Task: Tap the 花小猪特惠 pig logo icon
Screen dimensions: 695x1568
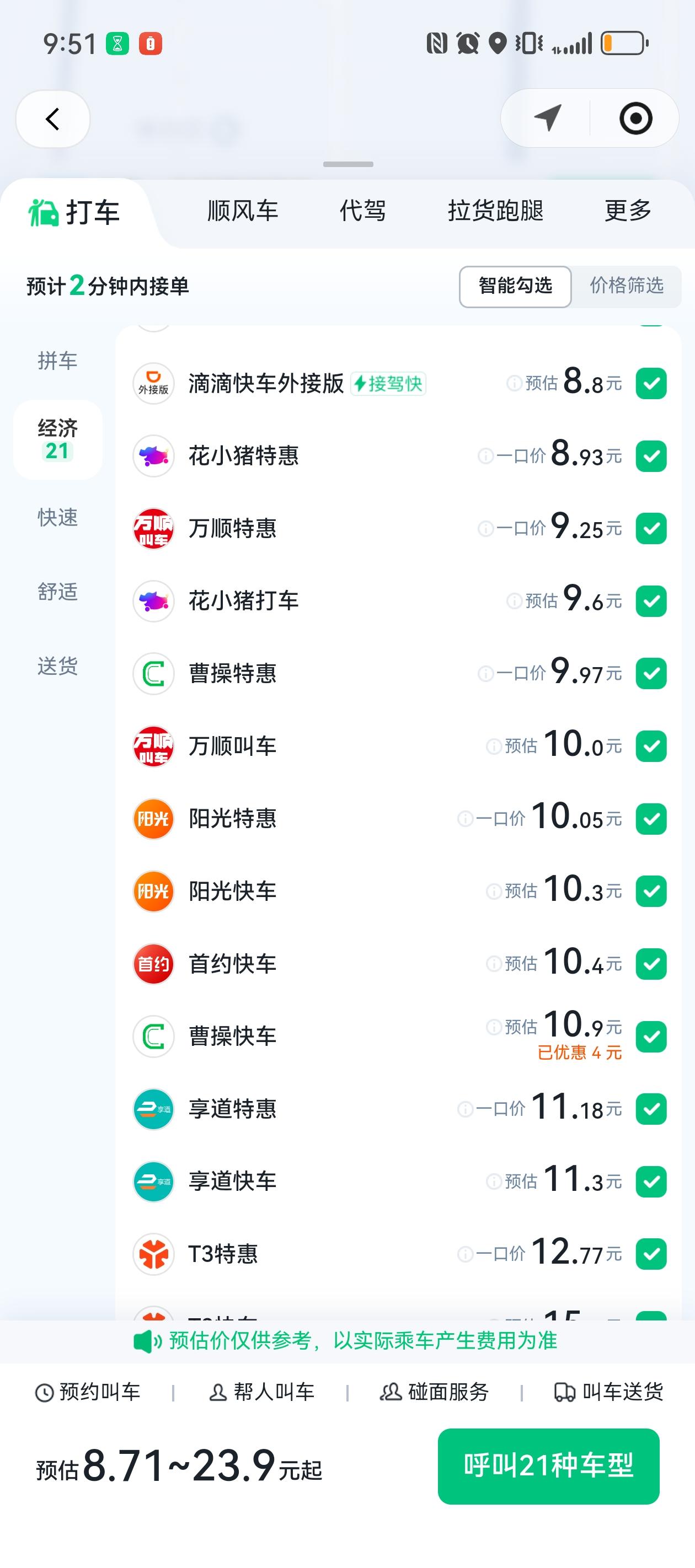Action: tap(153, 457)
